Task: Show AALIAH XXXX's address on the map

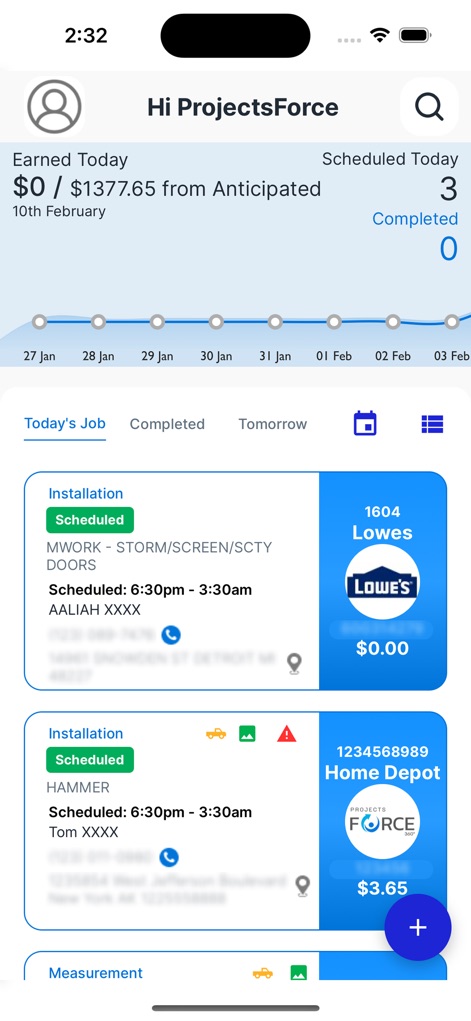Action: pyautogui.click(x=294, y=664)
